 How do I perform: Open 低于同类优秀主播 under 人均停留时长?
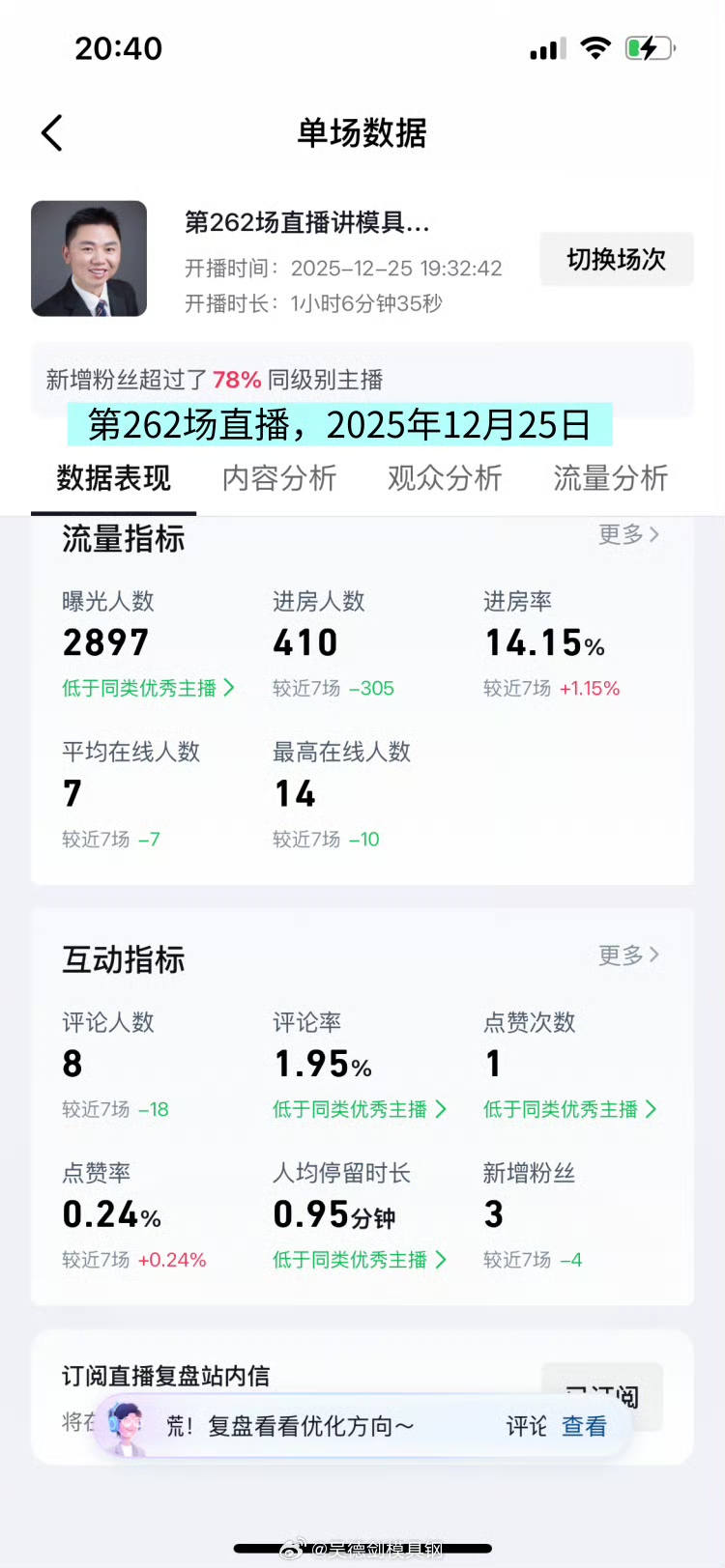pyautogui.click(x=359, y=1260)
